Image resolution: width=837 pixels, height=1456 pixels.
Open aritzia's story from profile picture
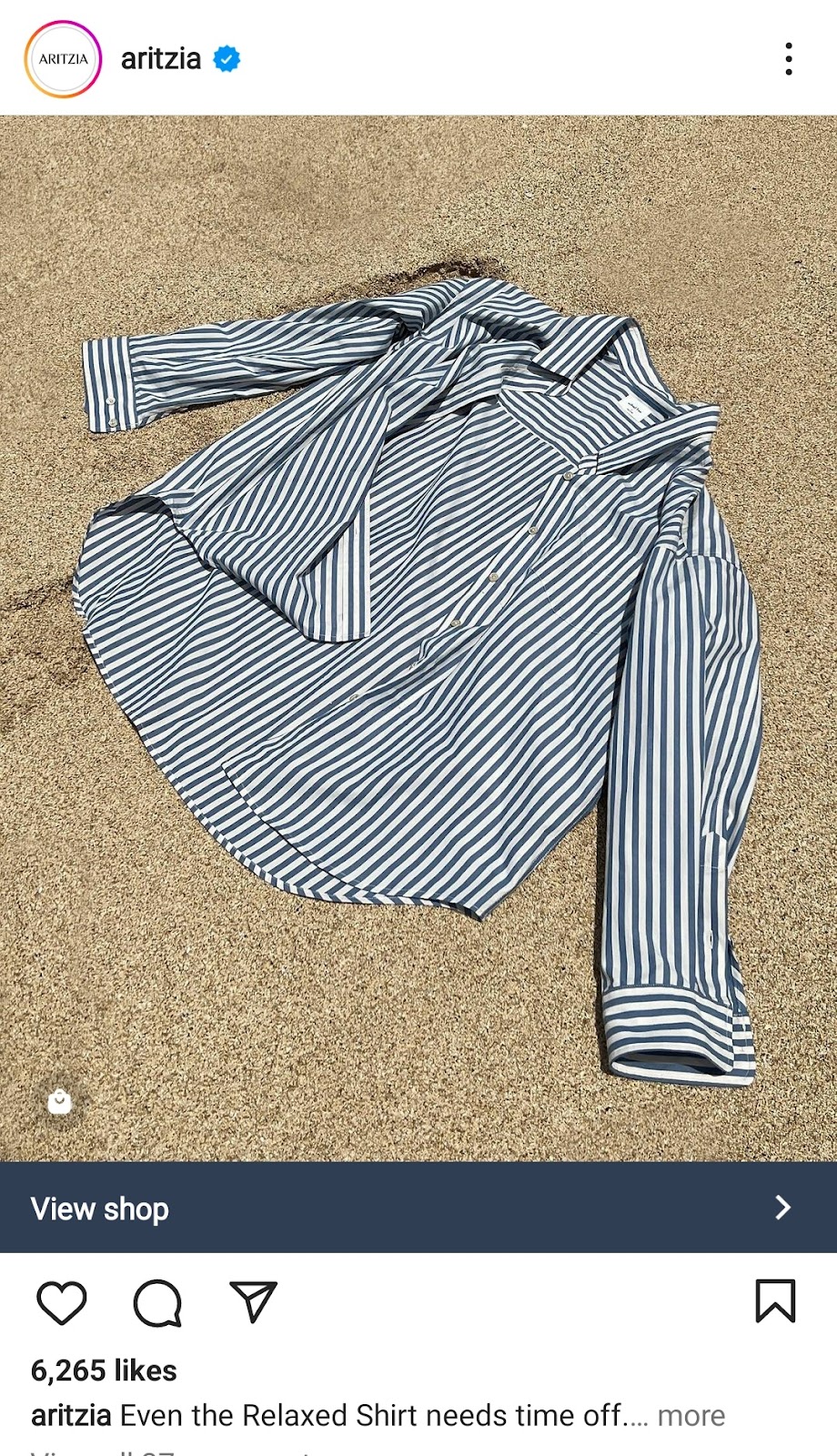(x=63, y=59)
